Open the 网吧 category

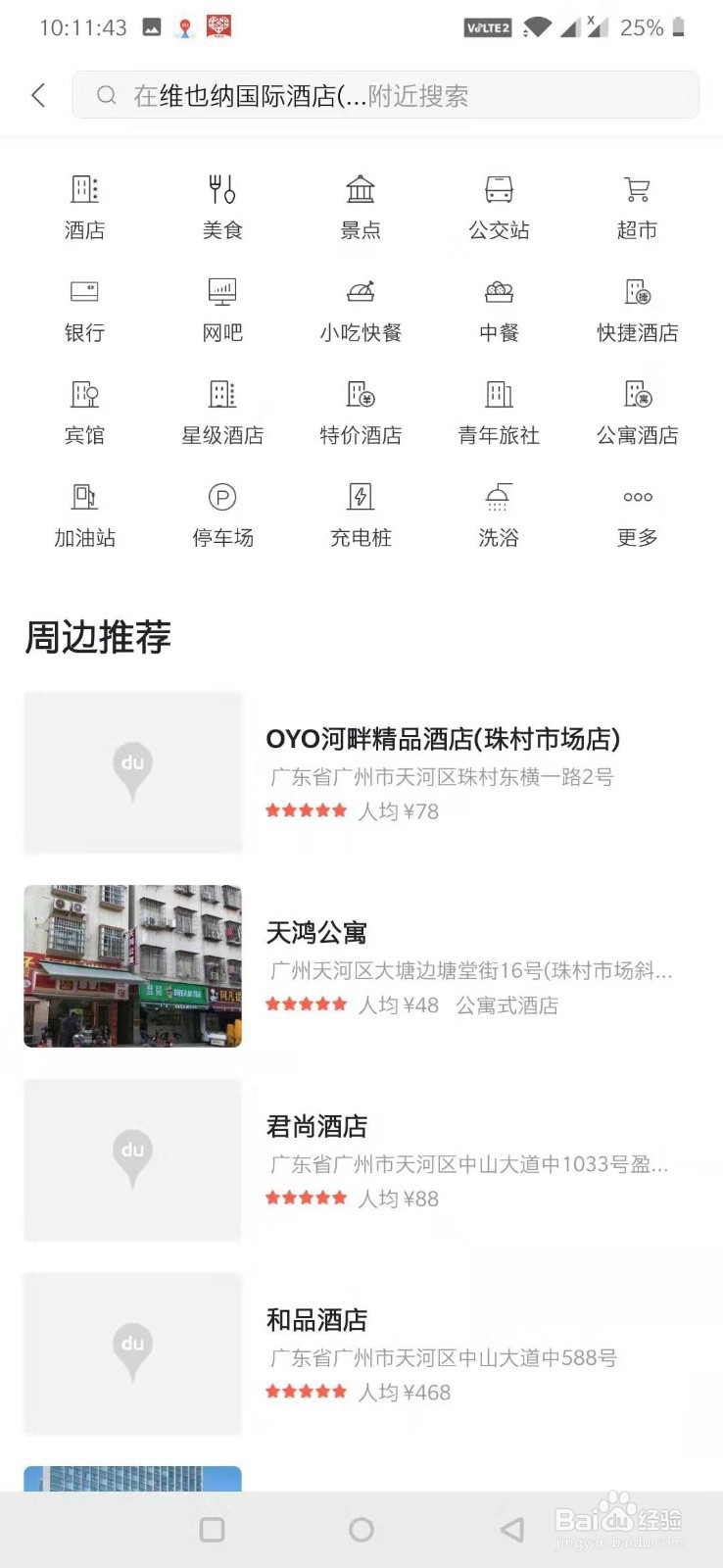(x=222, y=310)
